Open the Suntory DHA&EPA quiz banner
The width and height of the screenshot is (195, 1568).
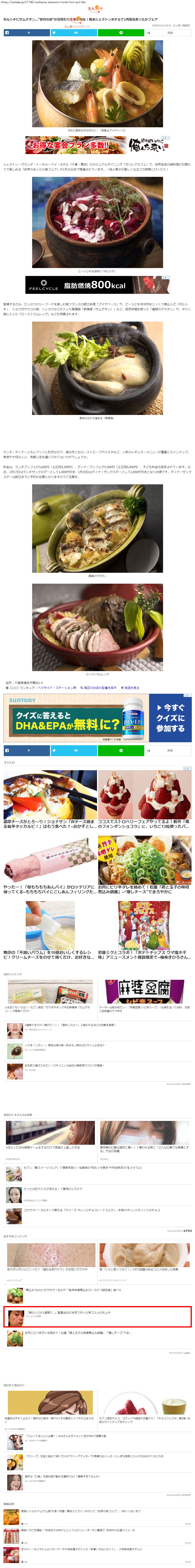[x=98, y=718]
